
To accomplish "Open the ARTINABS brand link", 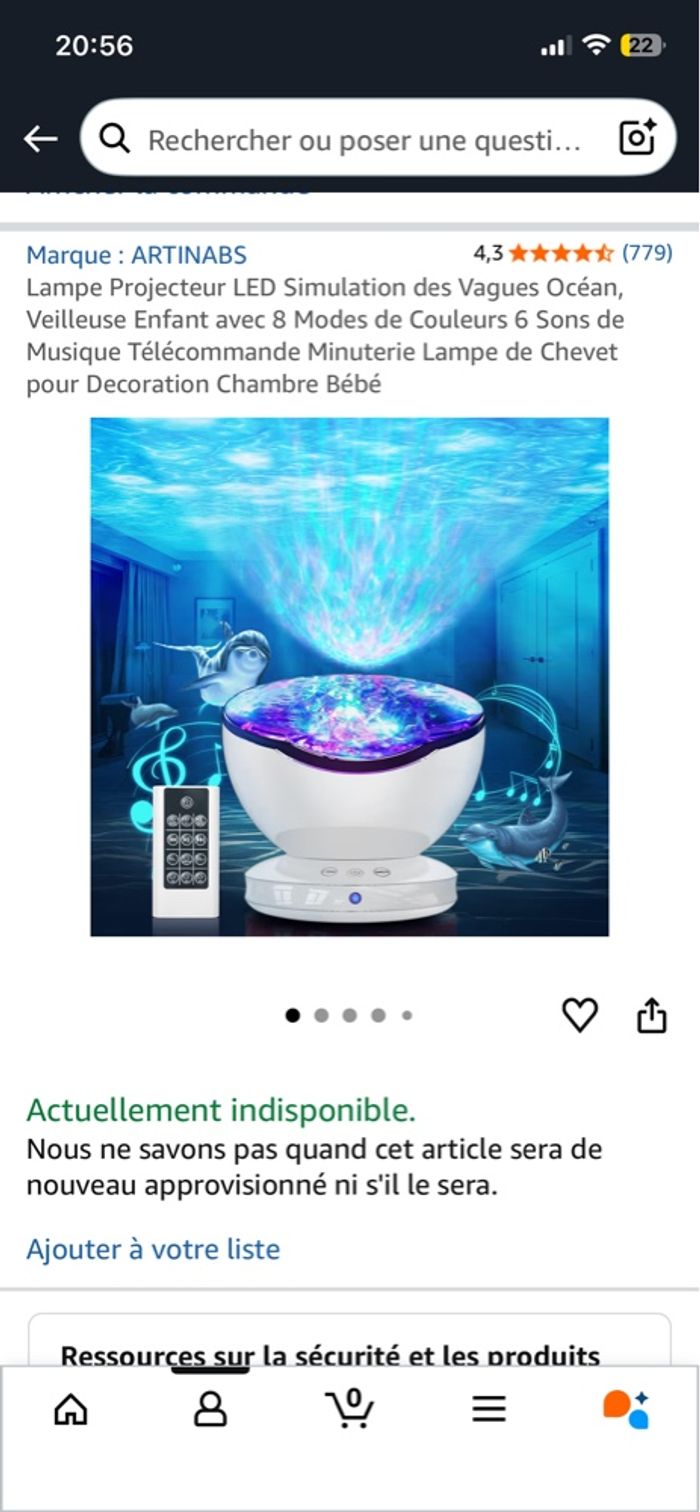I will pos(136,254).
